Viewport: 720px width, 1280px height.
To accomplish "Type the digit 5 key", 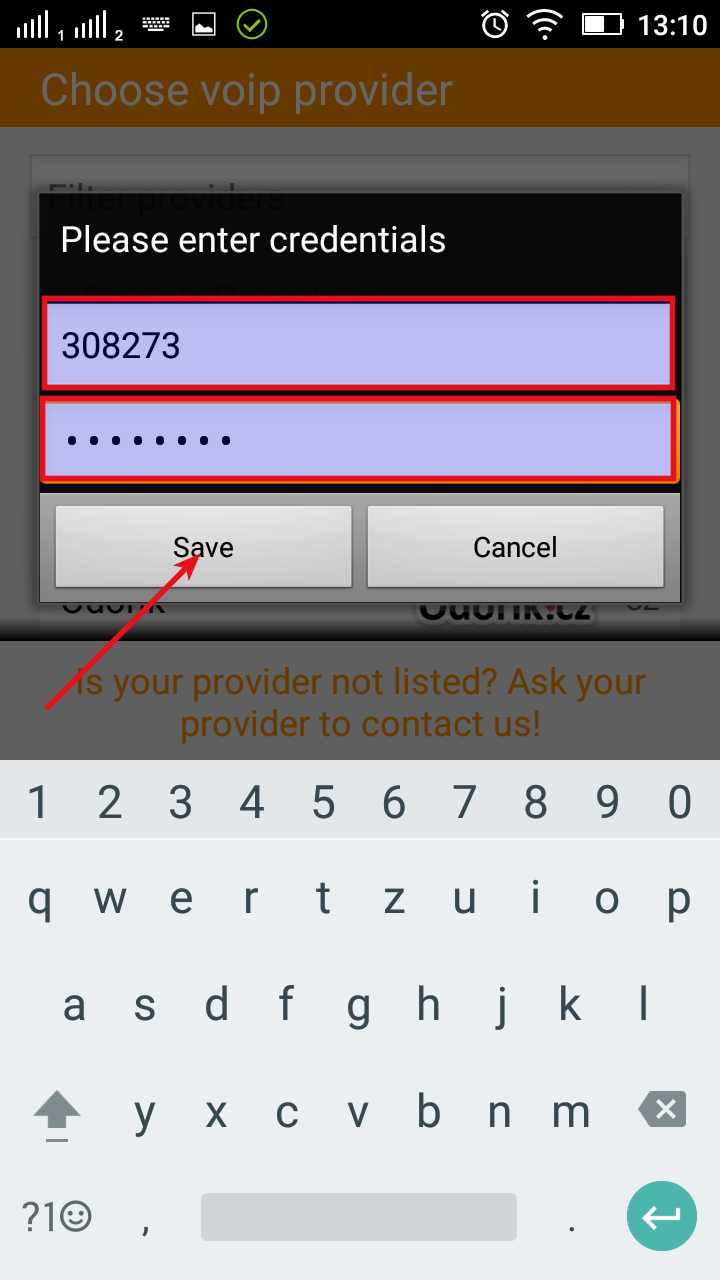I will (x=323, y=801).
